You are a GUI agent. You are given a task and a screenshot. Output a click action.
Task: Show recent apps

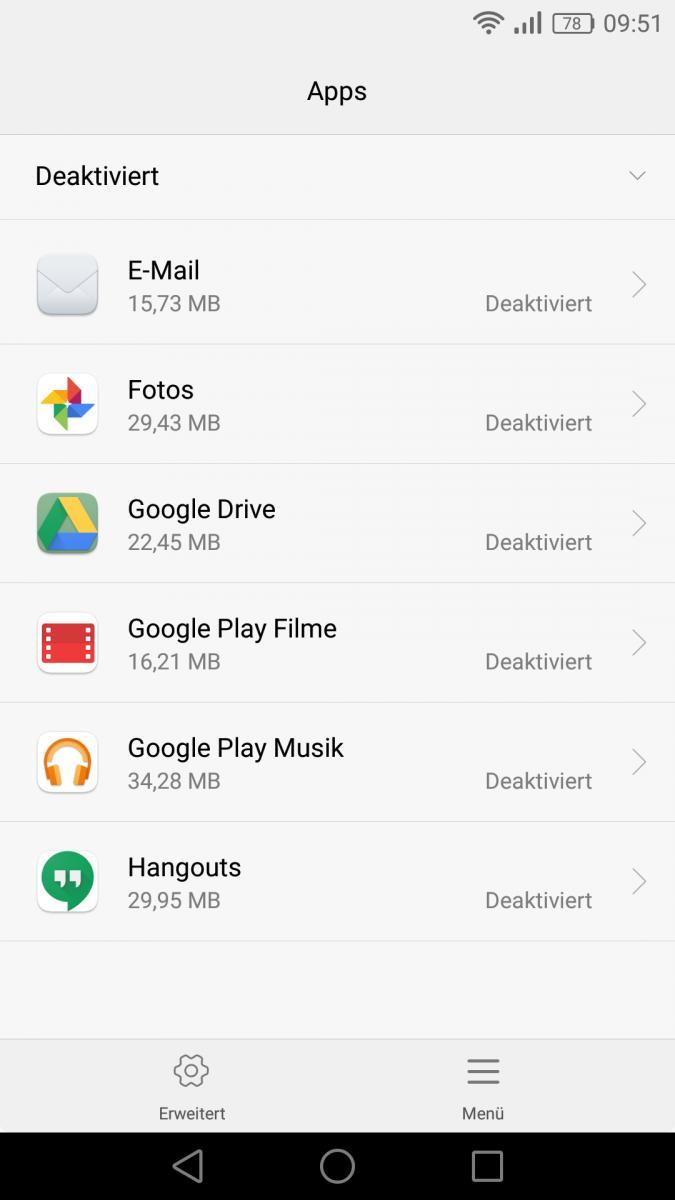pos(487,1166)
